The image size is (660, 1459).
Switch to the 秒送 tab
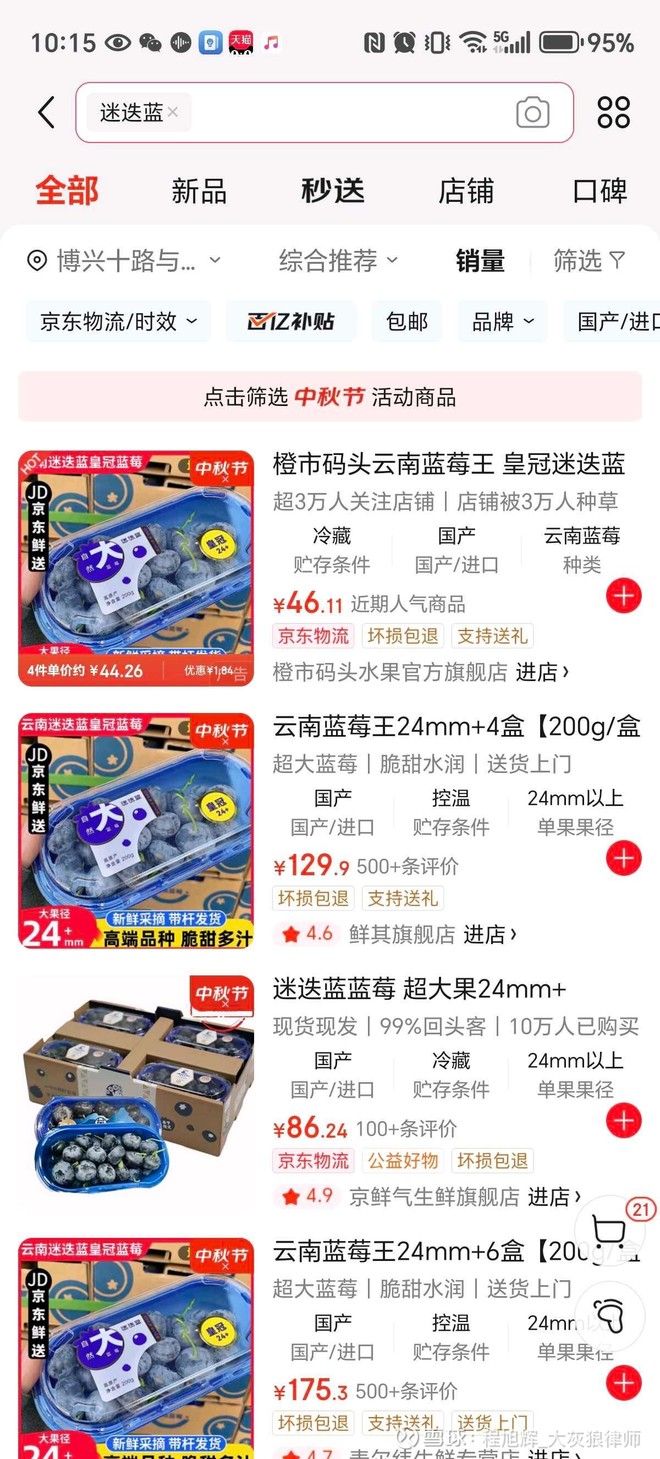click(x=333, y=191)
